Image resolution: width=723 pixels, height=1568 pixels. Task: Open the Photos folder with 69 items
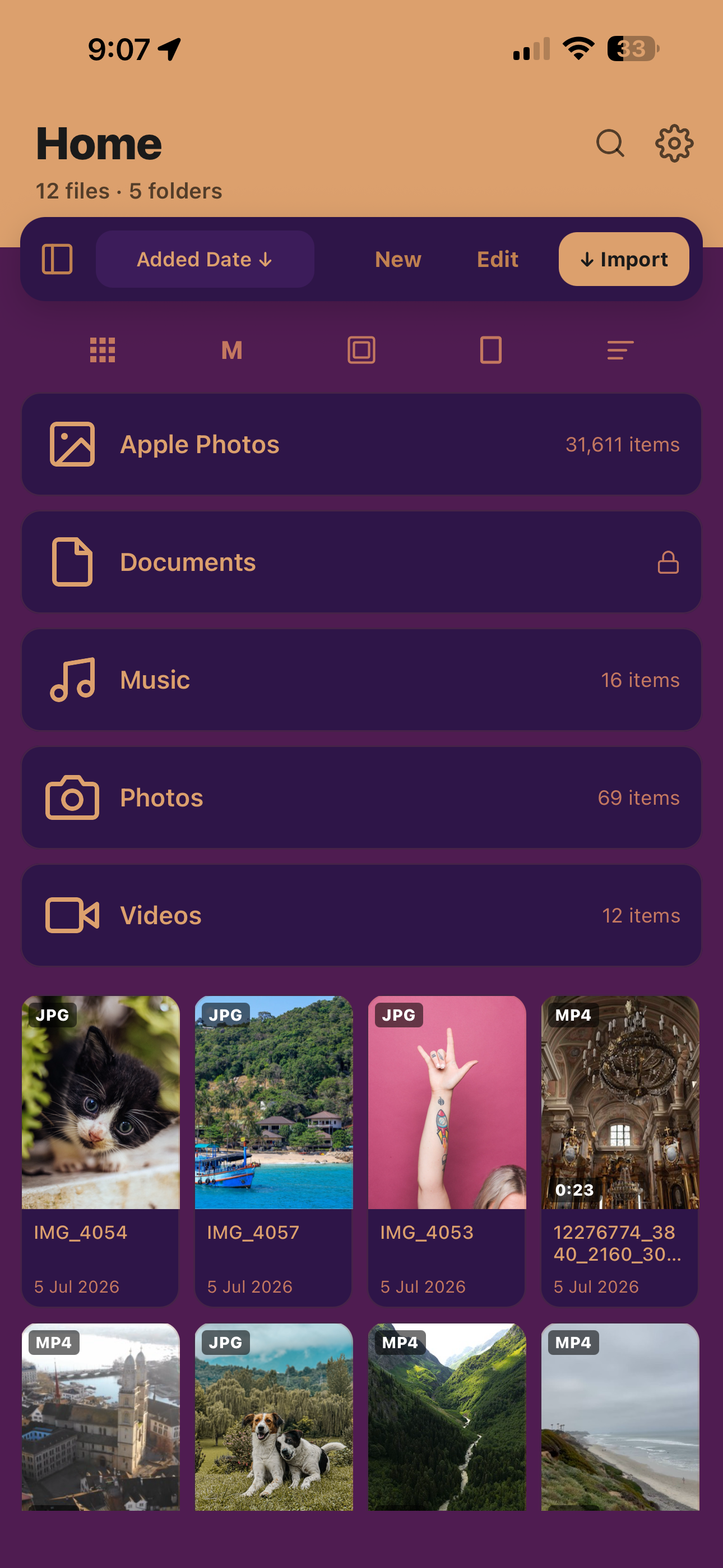click(361, 797)
